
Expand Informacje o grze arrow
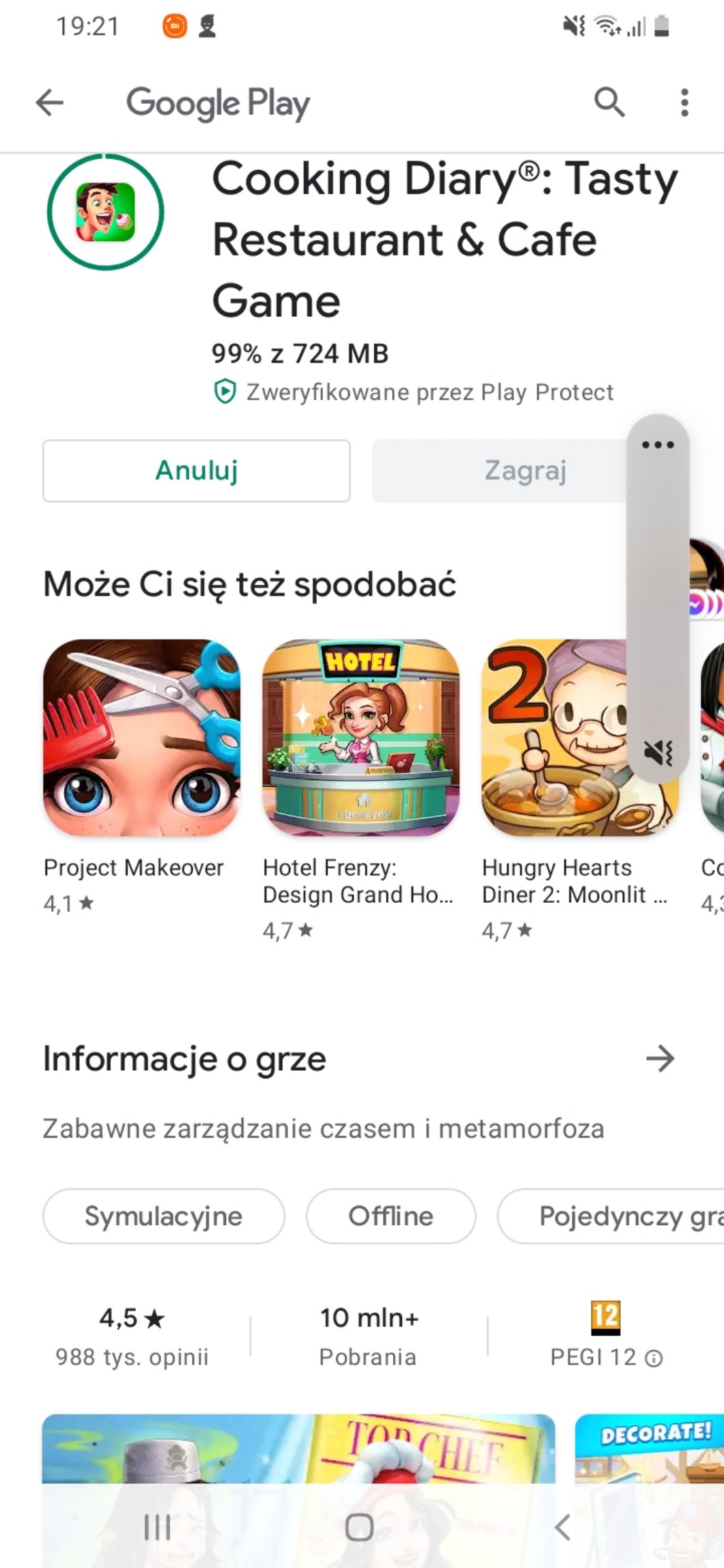pyautogui.click(x=660, y=1059)
